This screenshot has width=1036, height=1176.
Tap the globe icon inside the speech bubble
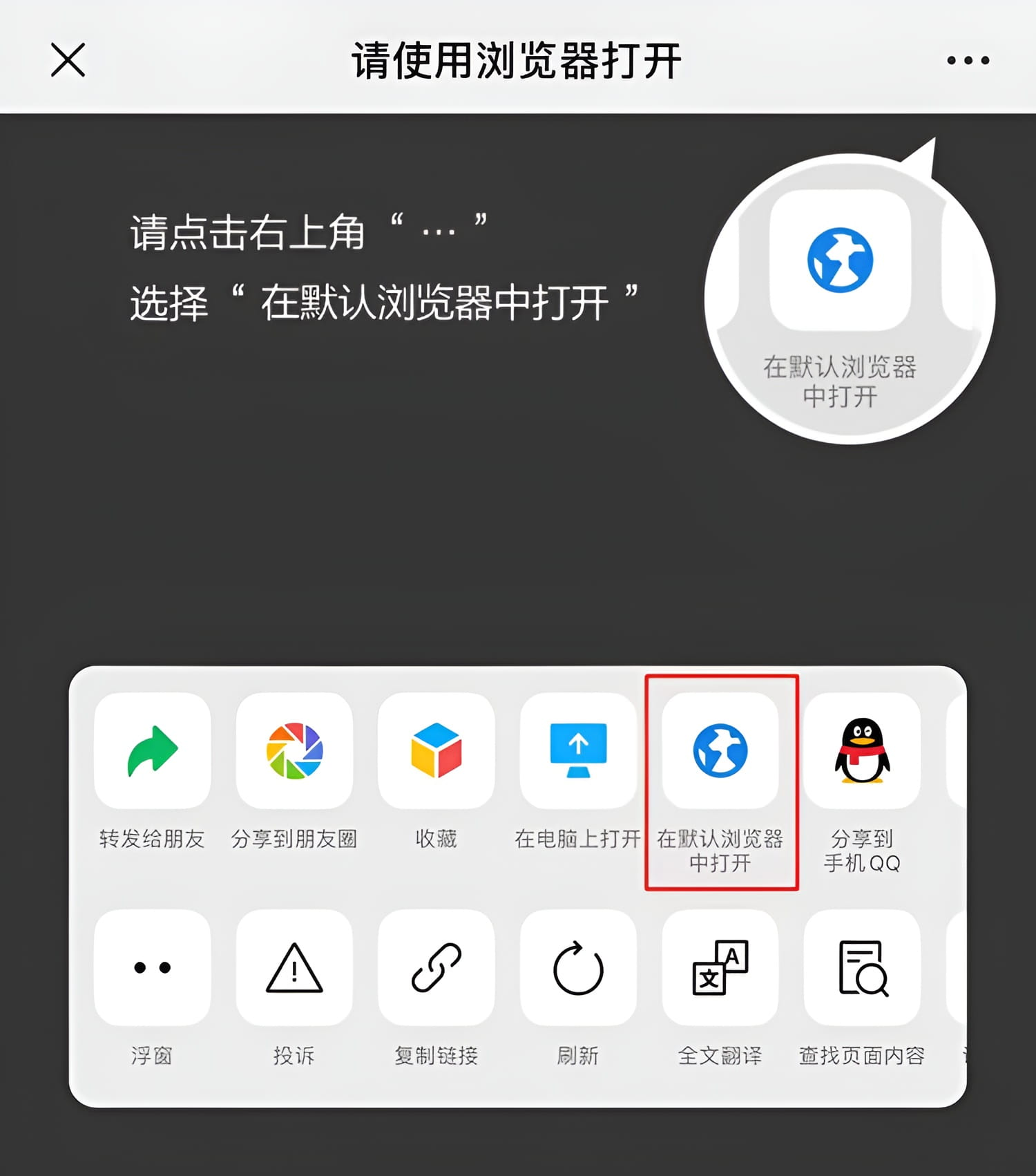[x=839, y=259]
